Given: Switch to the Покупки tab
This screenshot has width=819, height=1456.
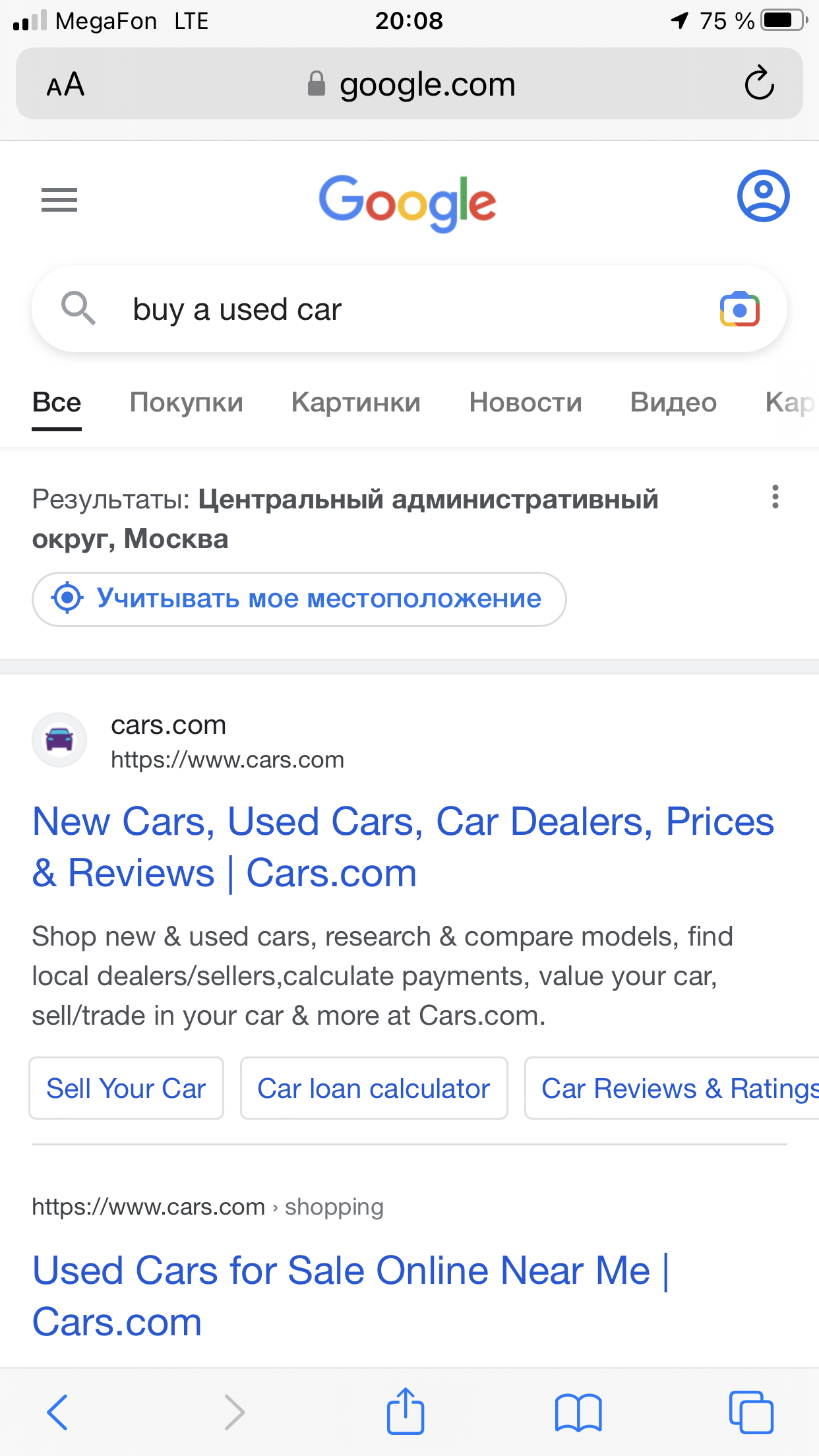Looking at the screenshot, I should point(187,402).
